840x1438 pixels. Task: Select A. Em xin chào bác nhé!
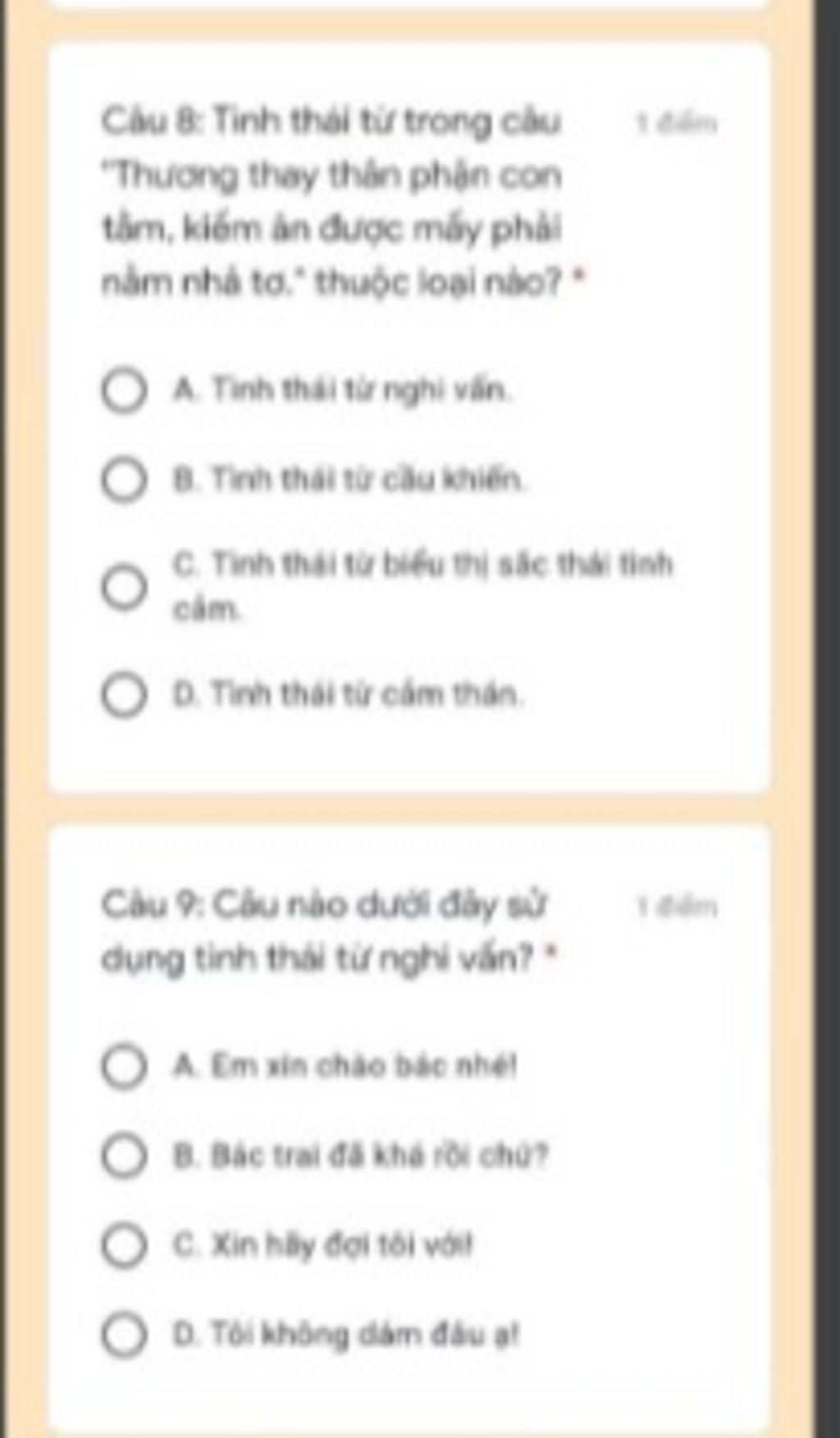(124, 1067)
